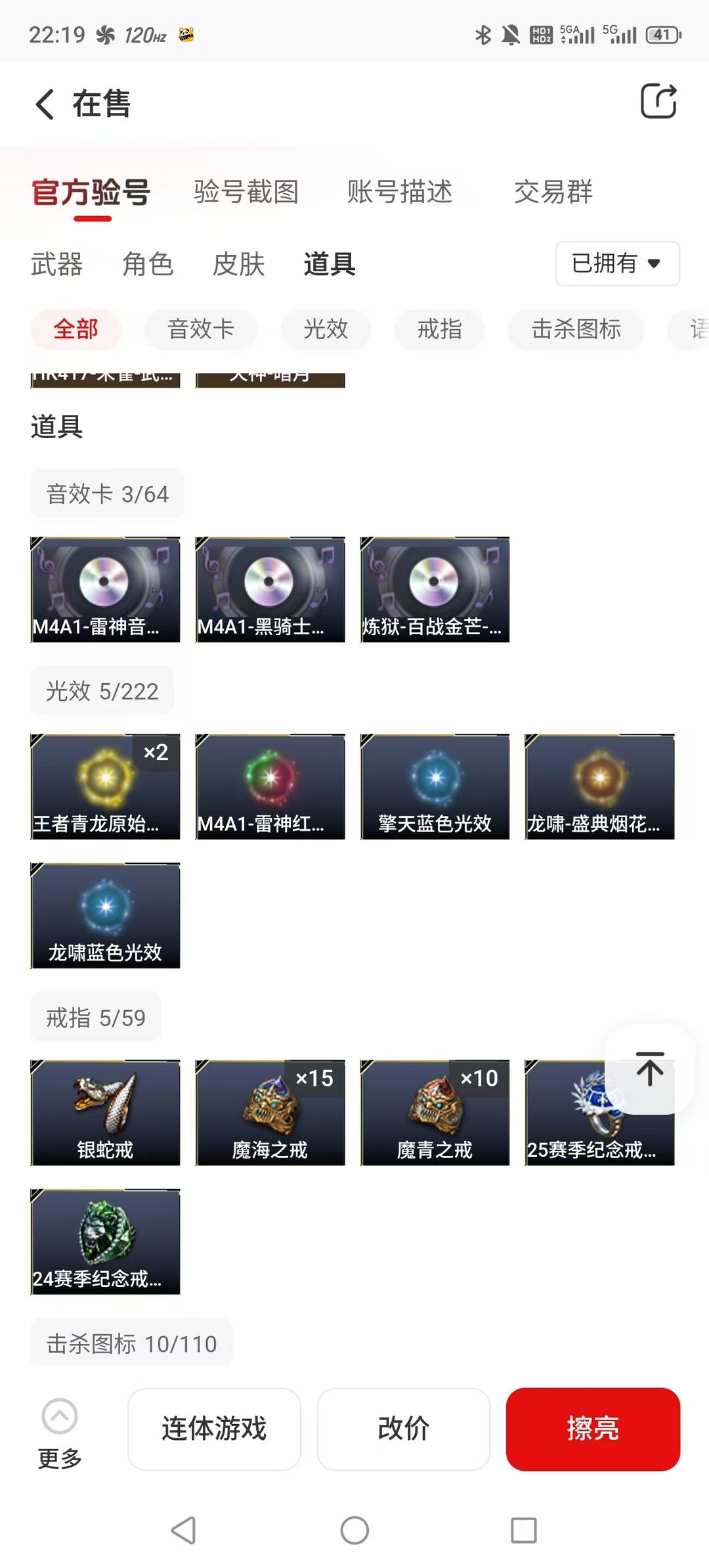
Task: Filter items by 光效 chip
Action: (x=326, y=329)
